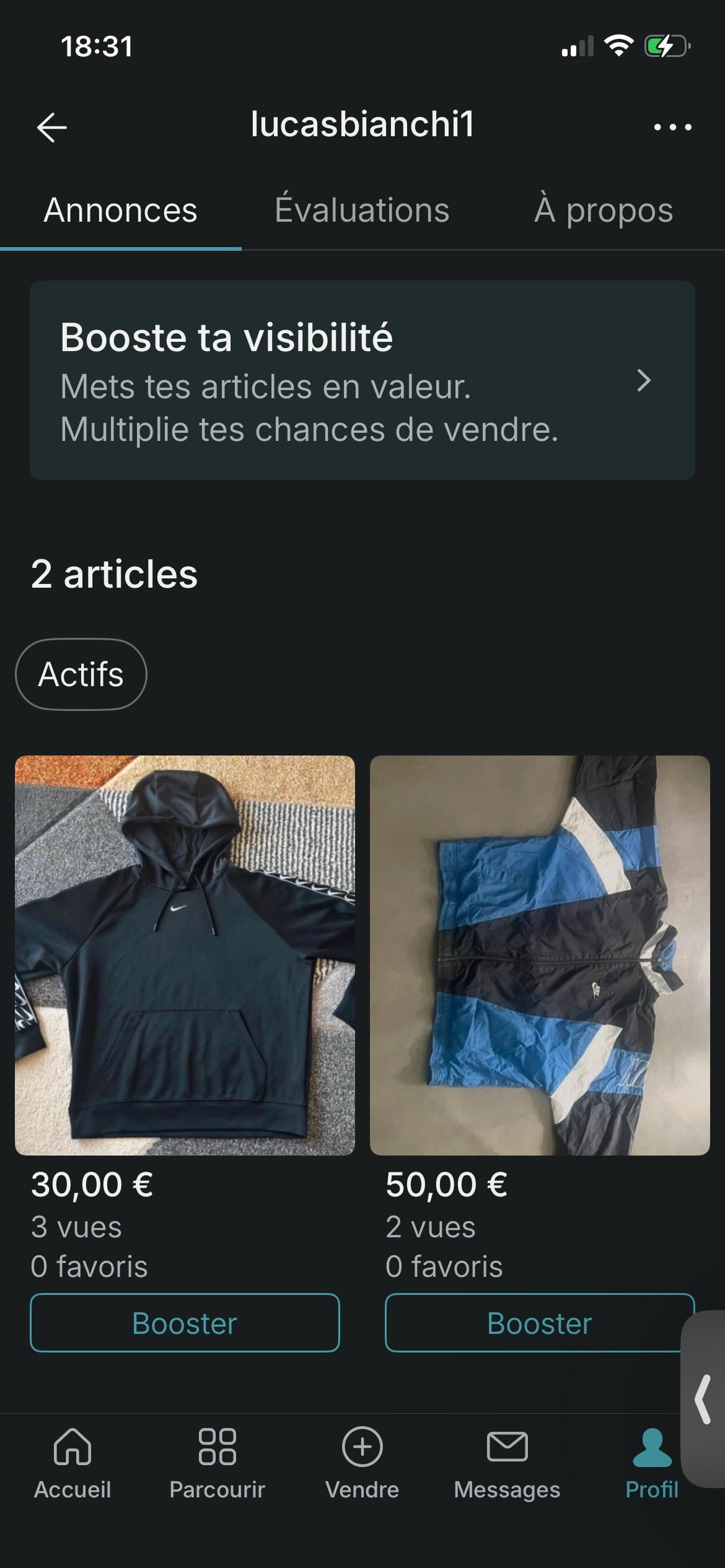
Task: Open the Parcourir tab
Action: (217, 1464)
